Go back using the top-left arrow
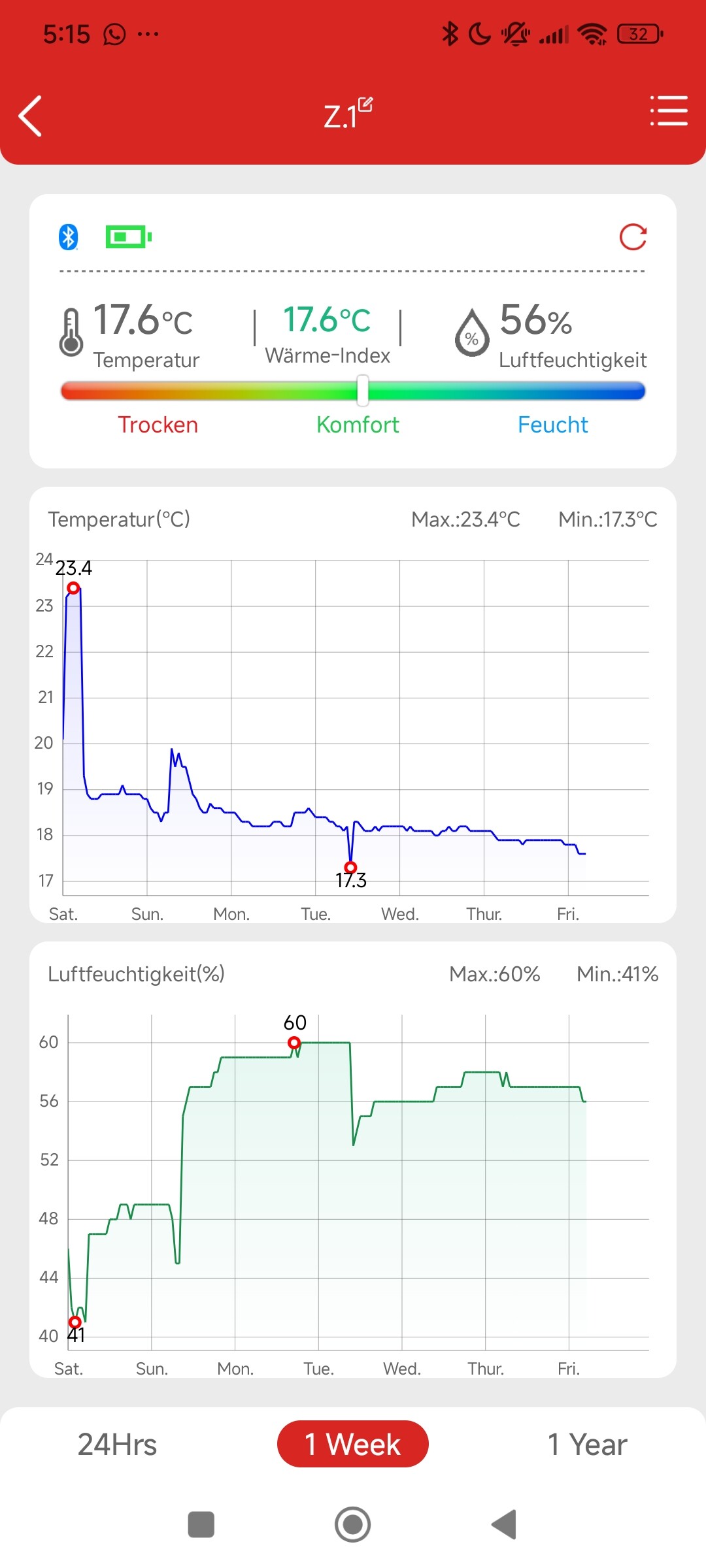The image size is (706, 1568). click(31, 116)
